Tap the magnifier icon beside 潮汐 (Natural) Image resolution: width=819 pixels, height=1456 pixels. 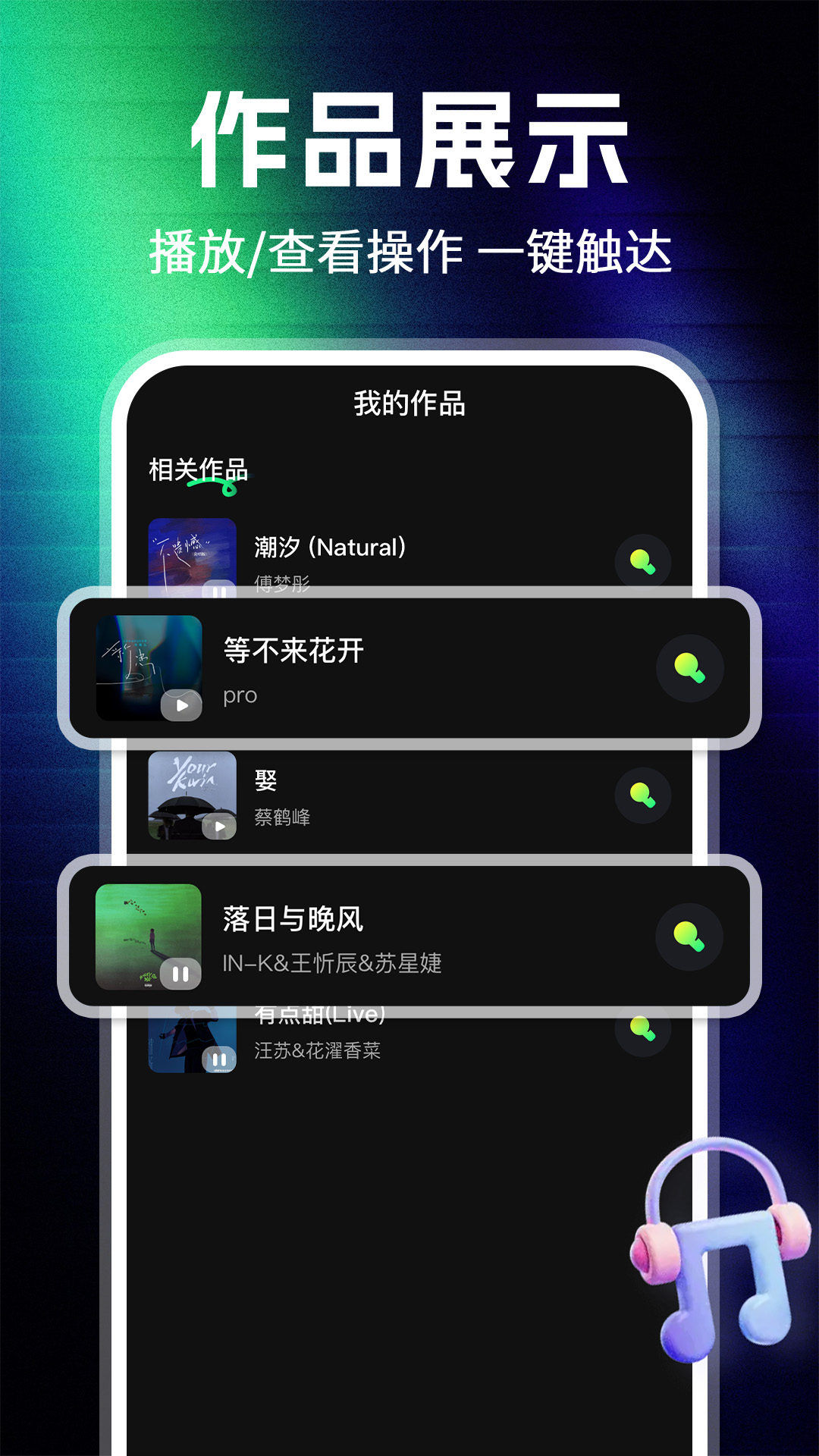[644, 561]
